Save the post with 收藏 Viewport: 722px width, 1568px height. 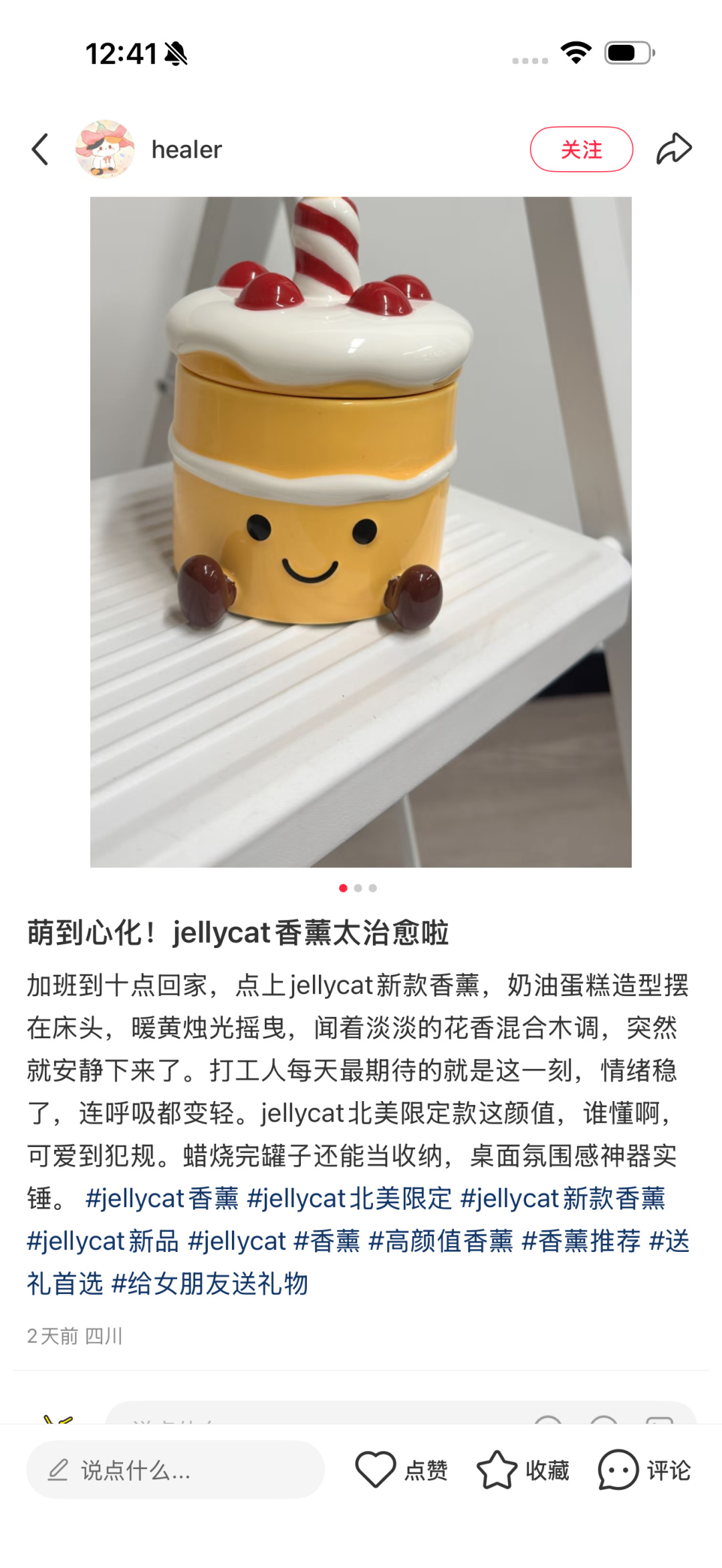(523, 1470)
